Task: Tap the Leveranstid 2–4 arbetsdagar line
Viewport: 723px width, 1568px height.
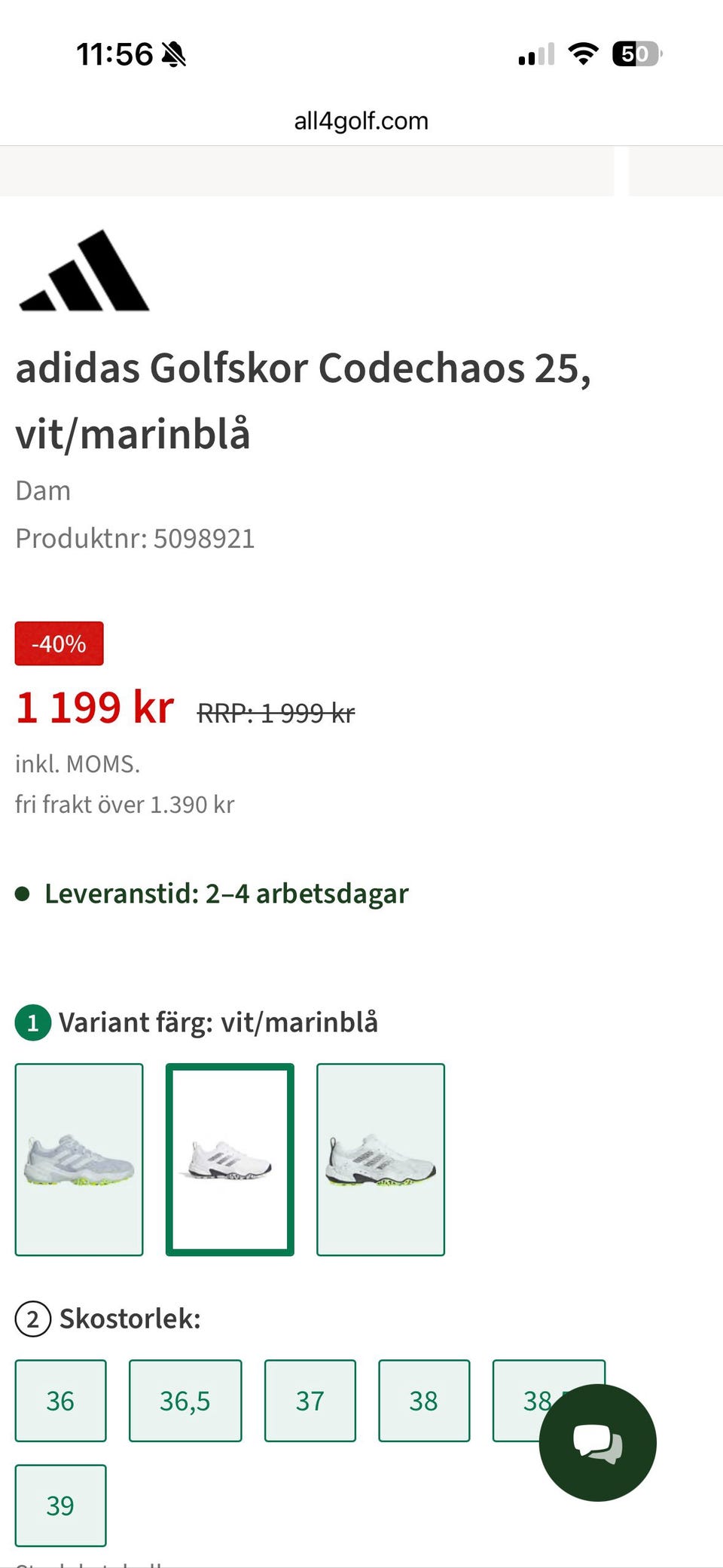Action: [x=226, y=894]
